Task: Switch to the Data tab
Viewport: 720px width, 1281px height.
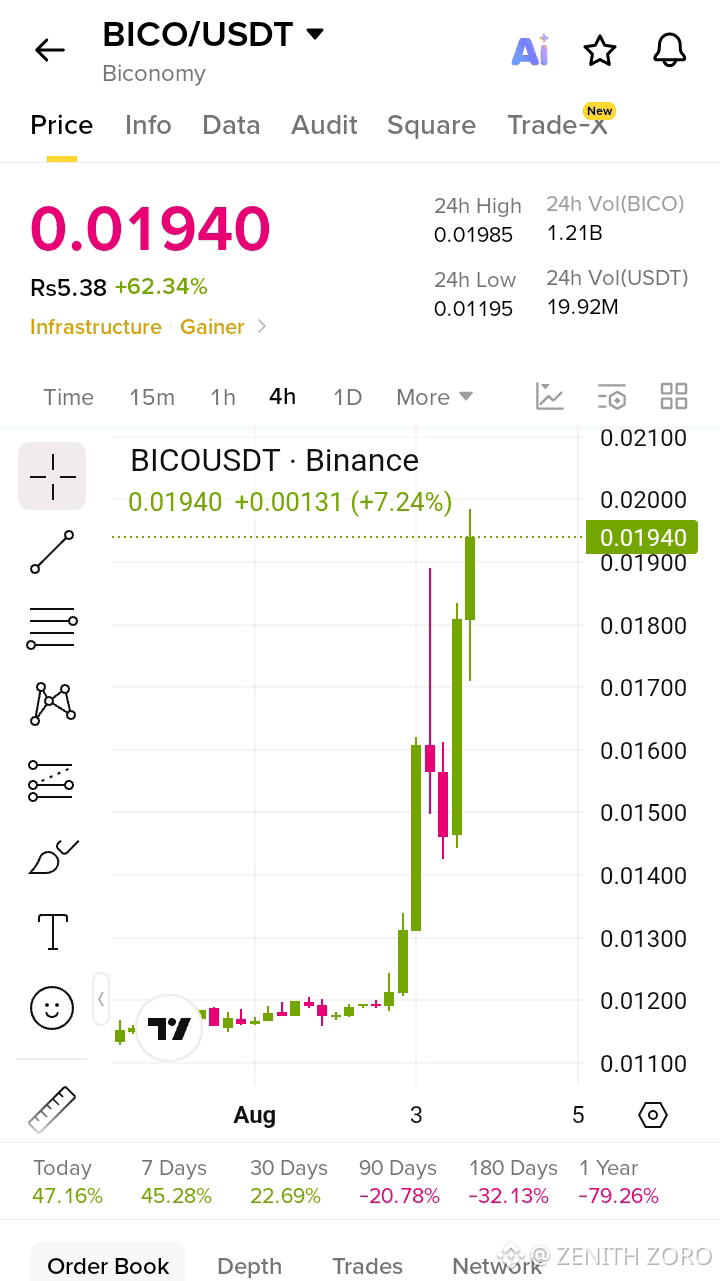Action: coord(231,125)
